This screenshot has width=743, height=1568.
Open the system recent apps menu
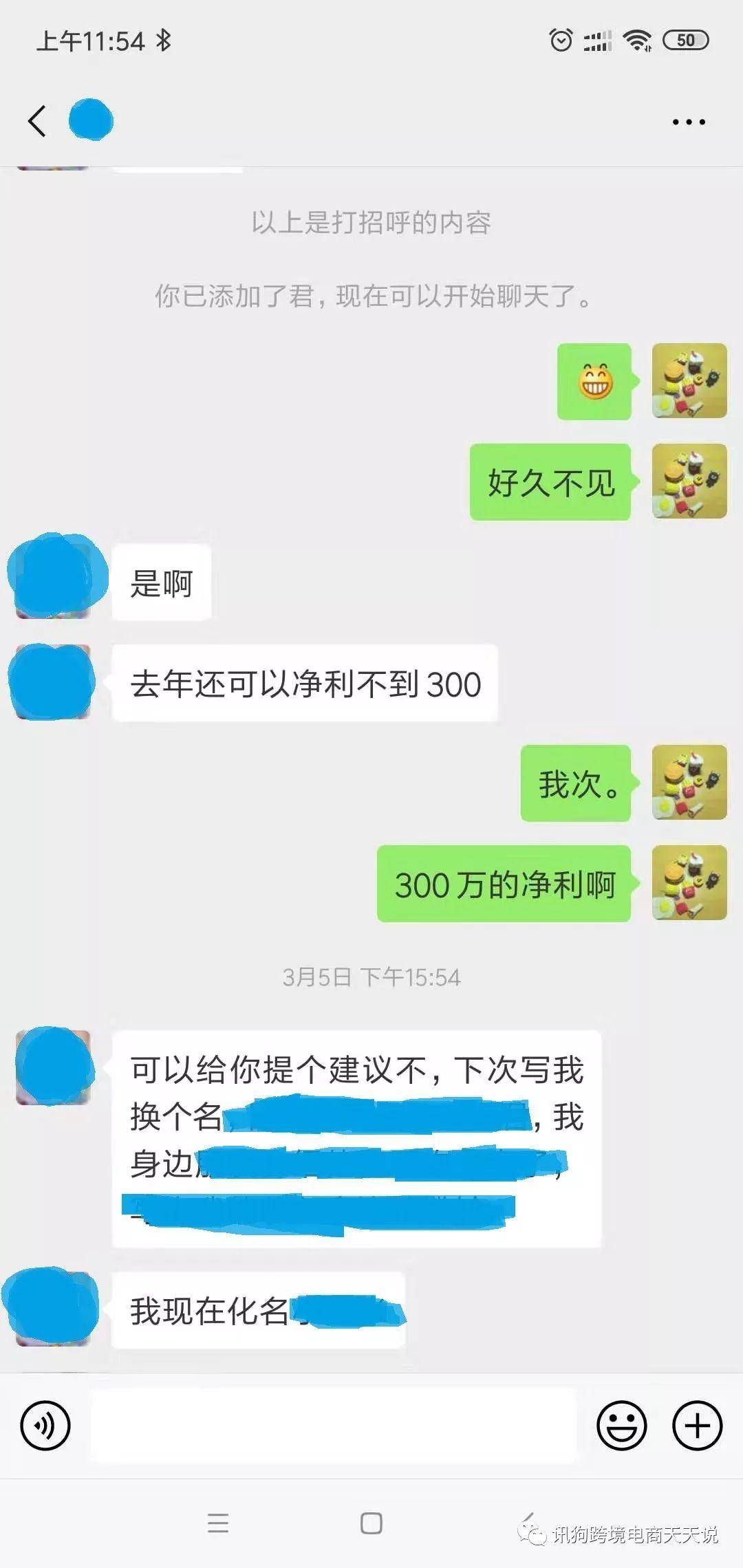(x=218, y=1523)
